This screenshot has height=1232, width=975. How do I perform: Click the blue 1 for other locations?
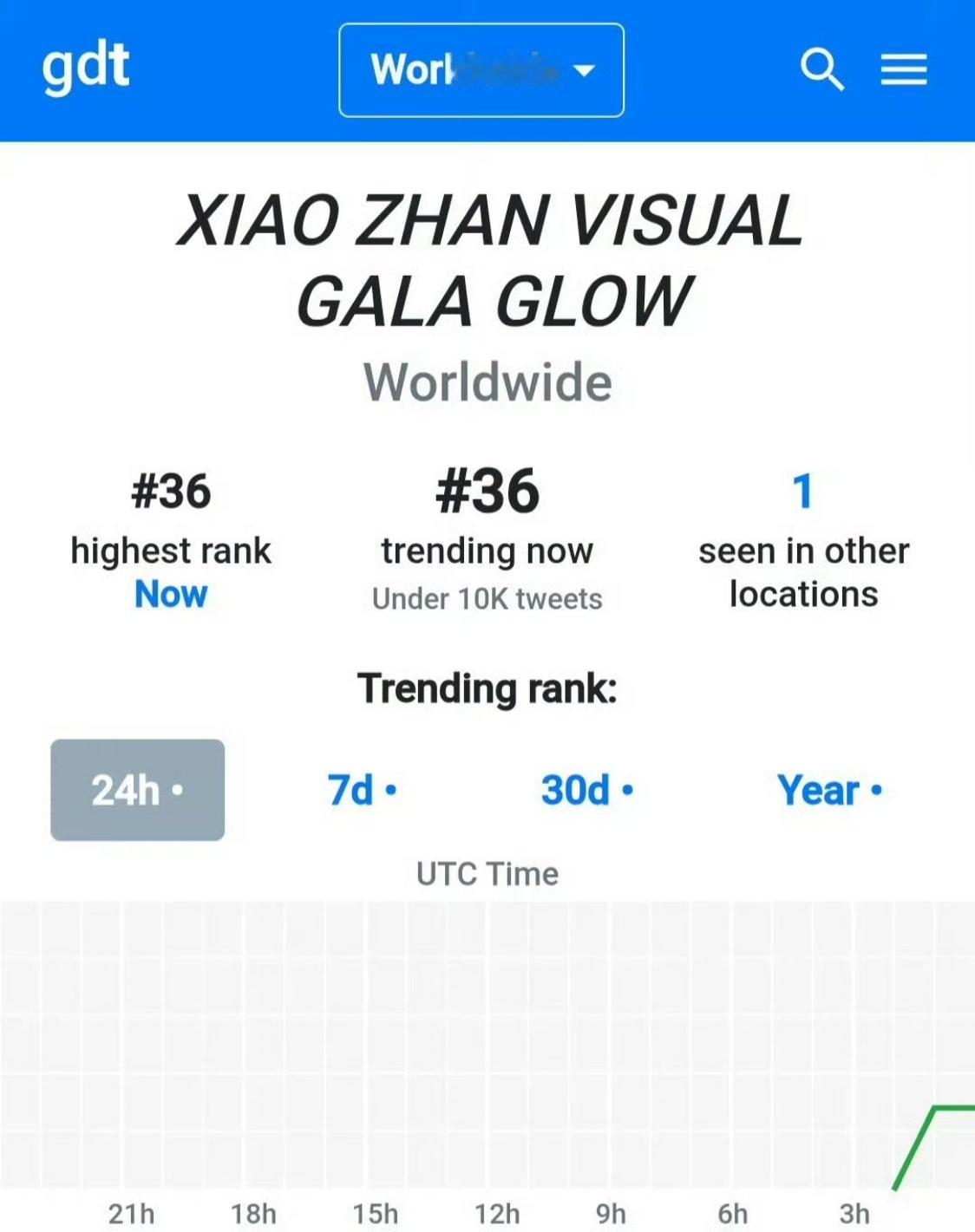(x=803, y=492)
